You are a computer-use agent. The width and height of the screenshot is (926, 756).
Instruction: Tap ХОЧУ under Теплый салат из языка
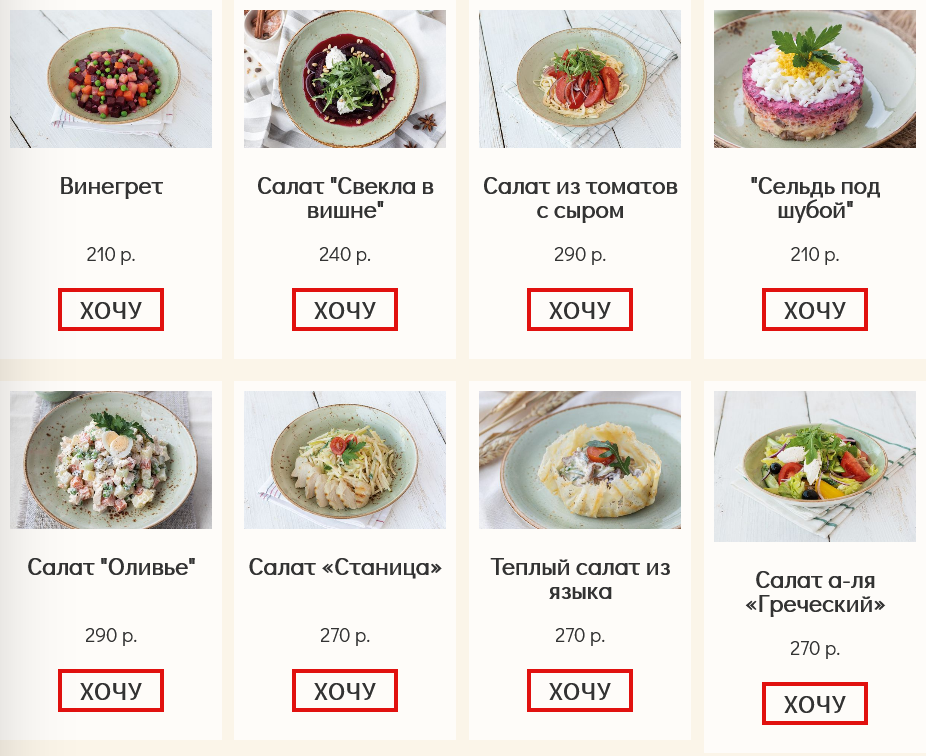[x=580, y=691]
